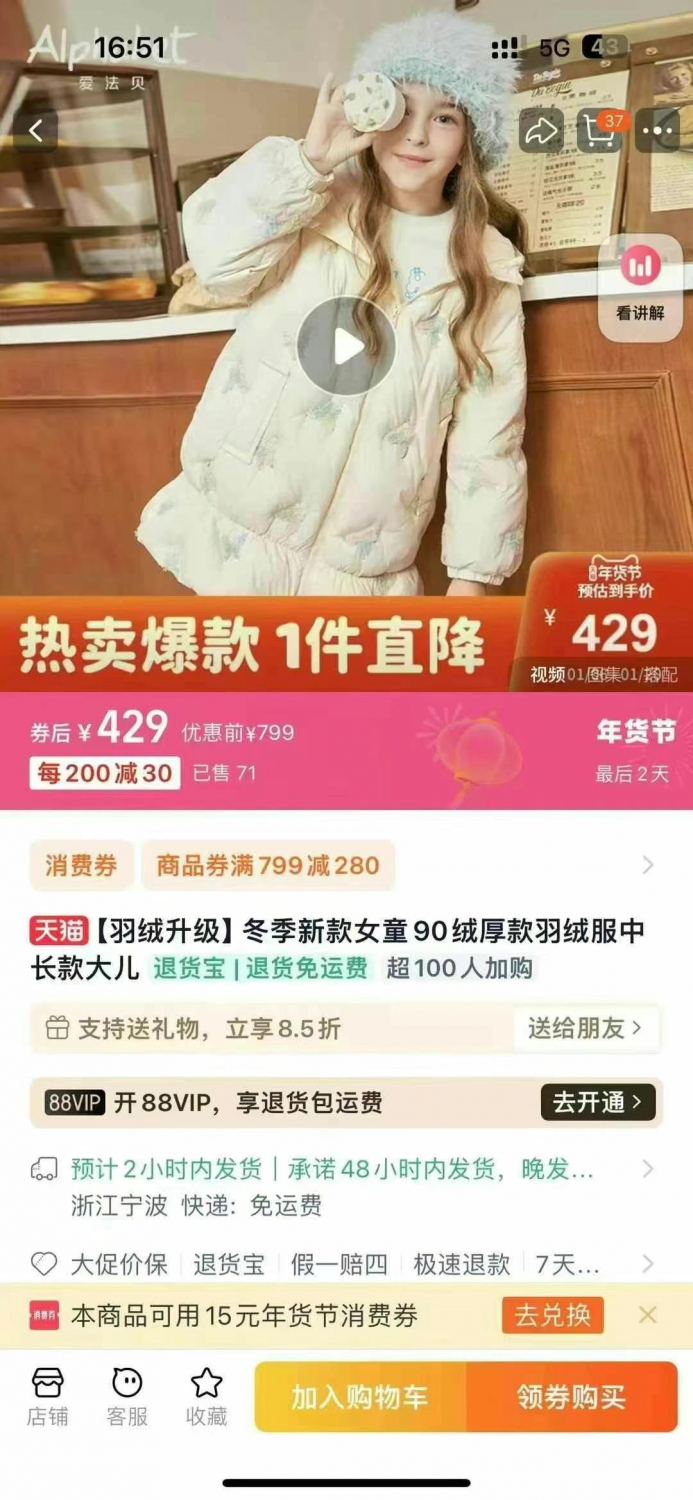Dismiss the 年货节消费券 banner
The image size is (693, 1500).
tap(648, 1315)
